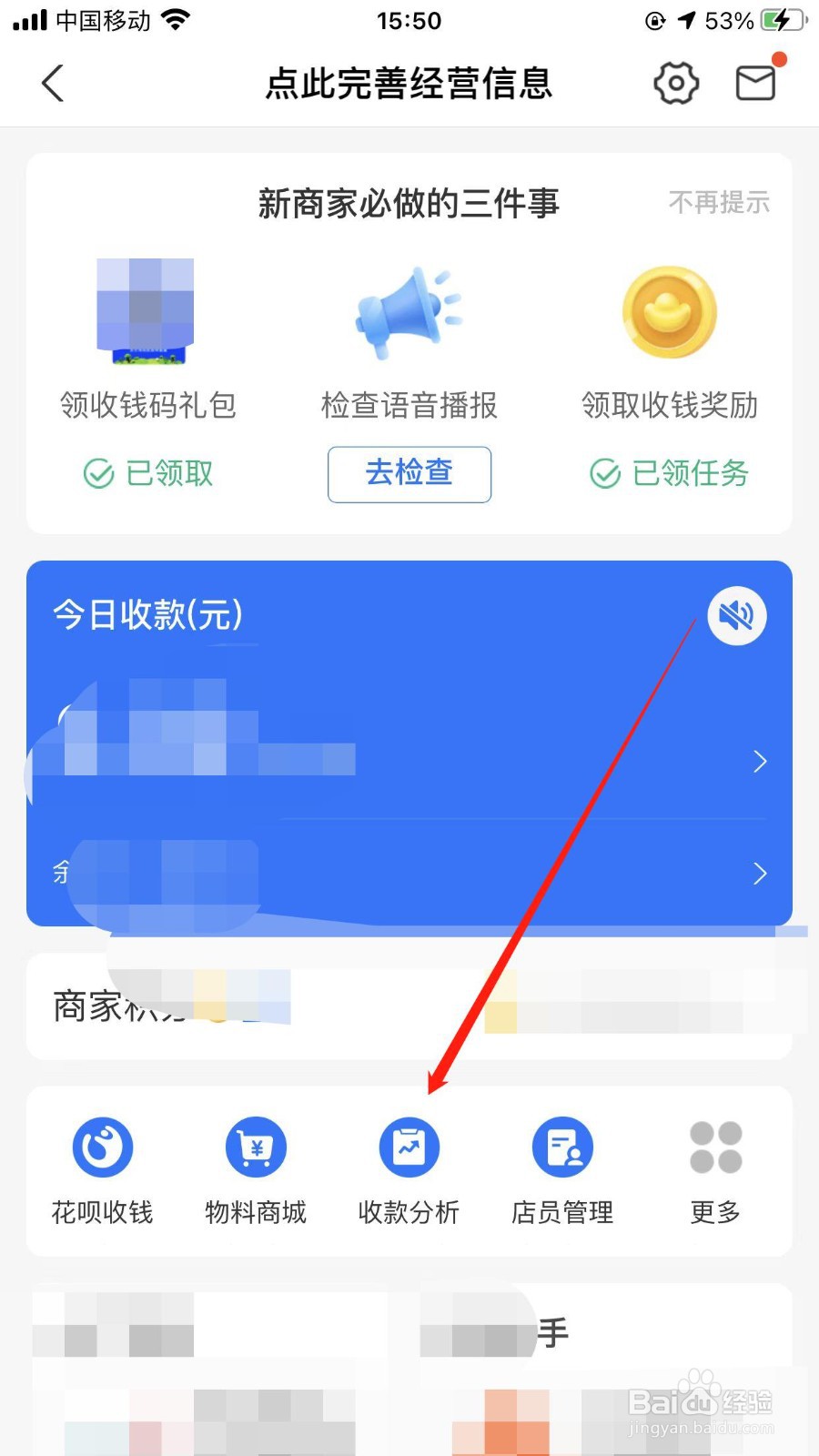Click the 已领任务 checkmark status
819x1456 pixels.
pyautogui.click(x=669, y=473)
